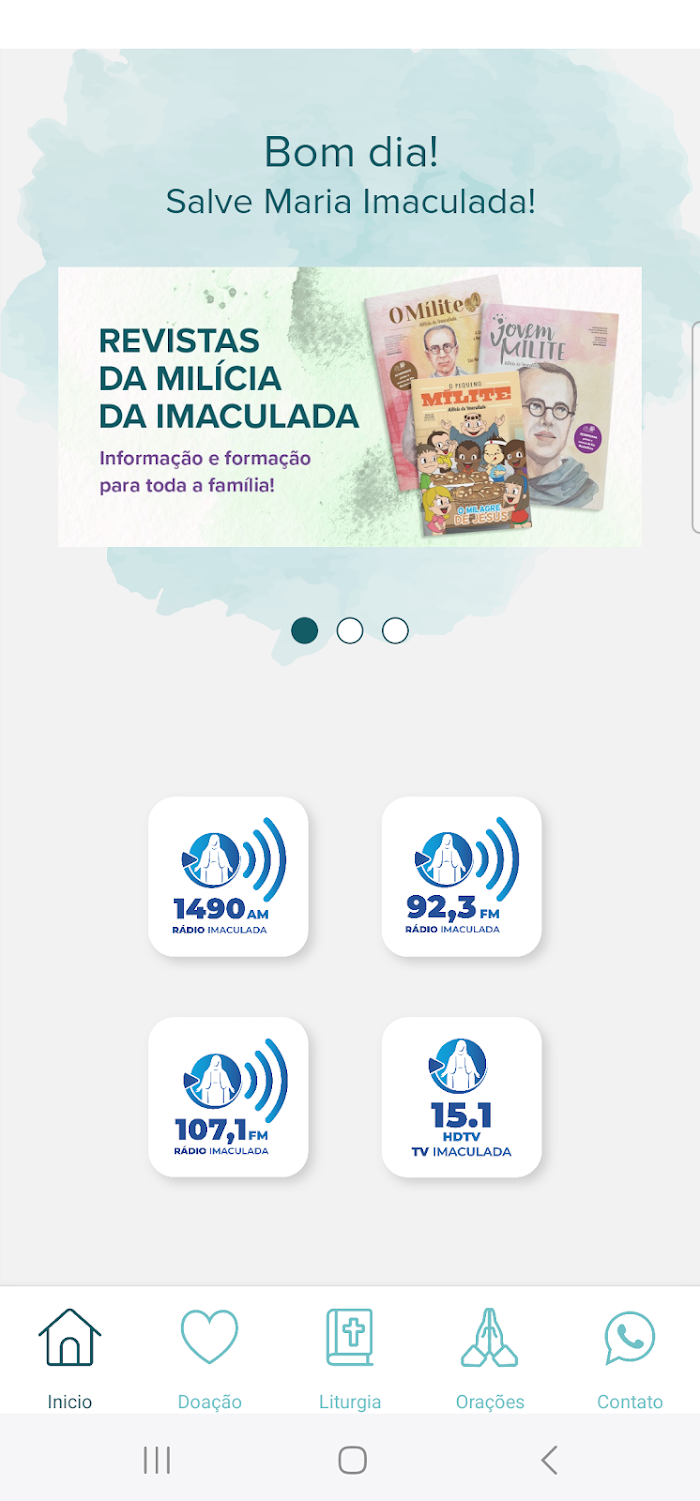
Task: Play Rádio Imaculada 92,3 FM
Action: 461,876
